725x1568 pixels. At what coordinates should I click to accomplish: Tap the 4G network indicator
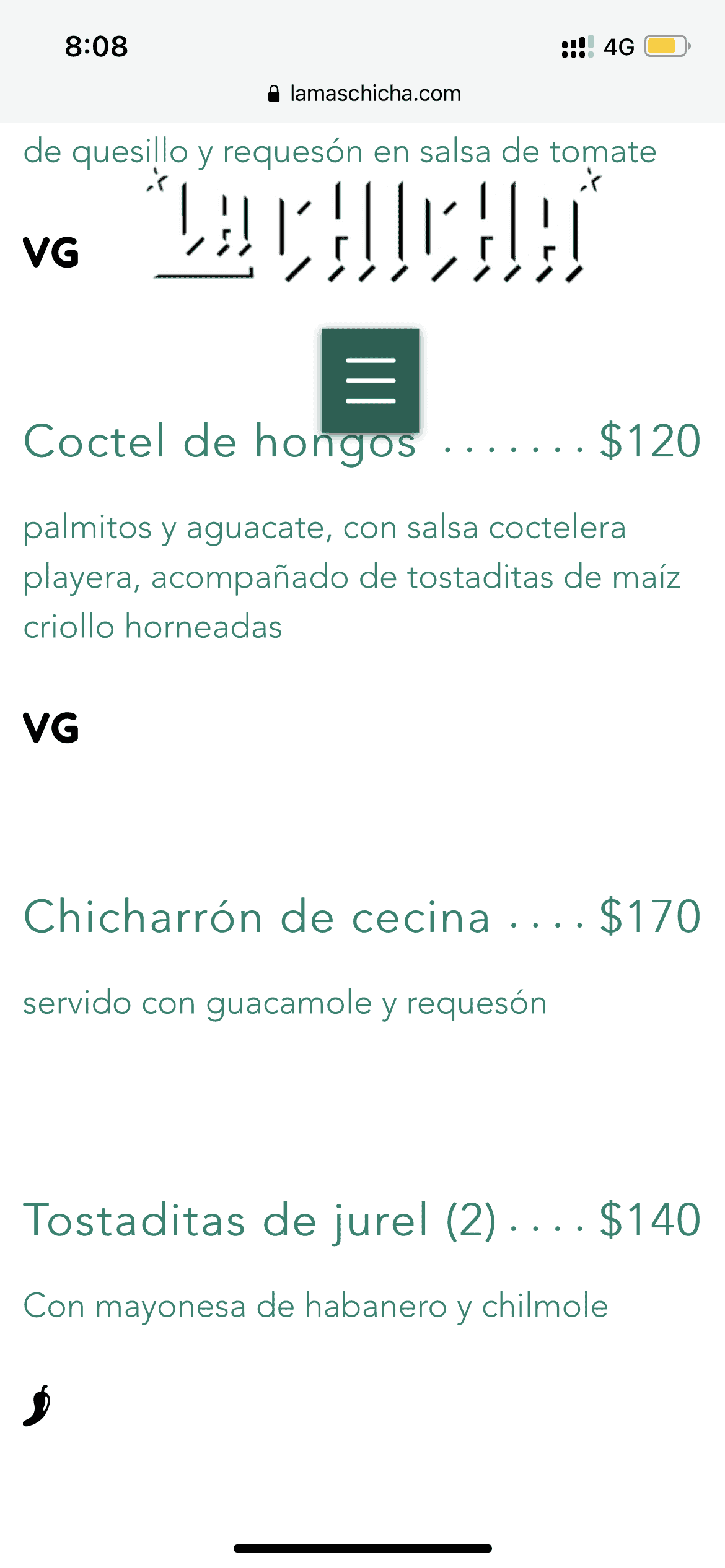[619, 46]
